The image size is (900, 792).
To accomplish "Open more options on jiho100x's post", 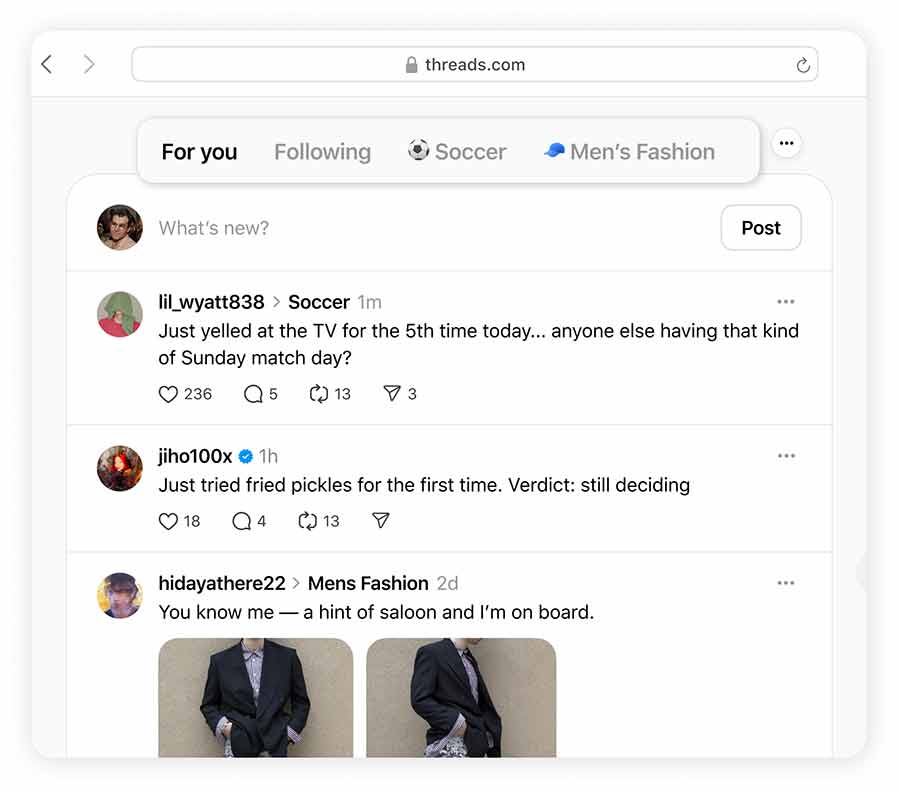I will pos(786,456).
